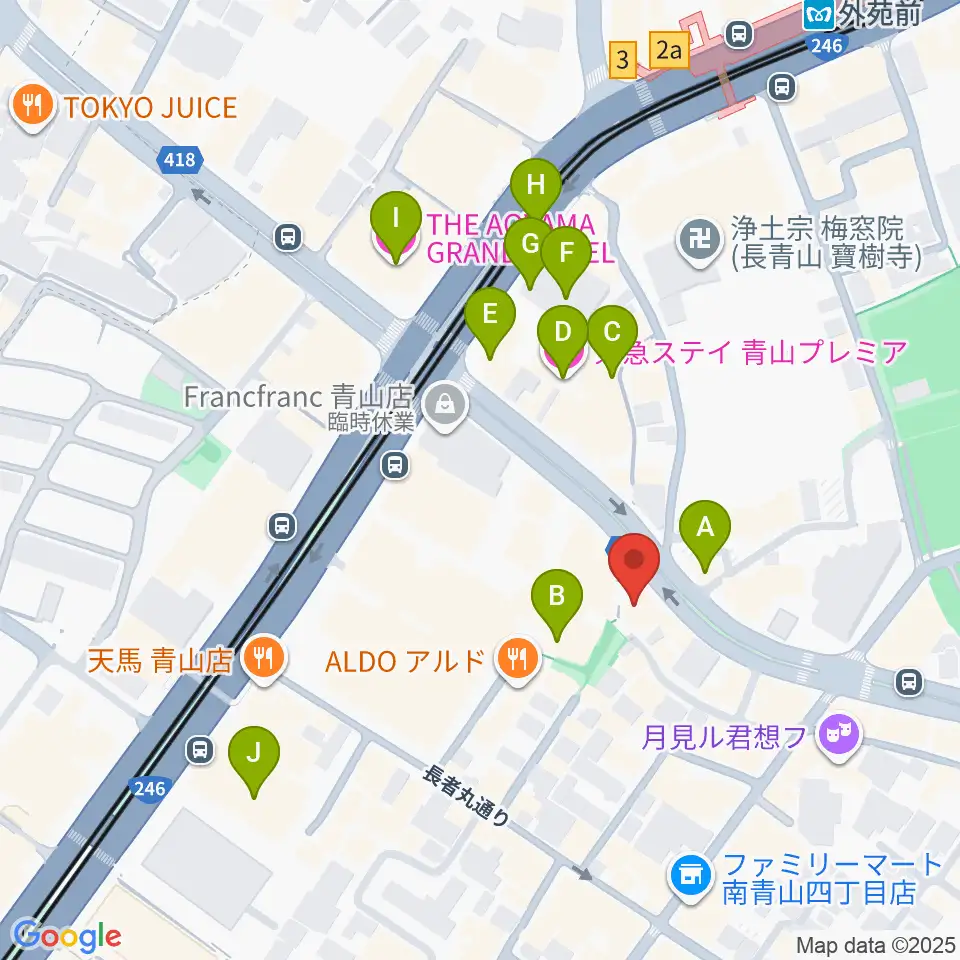Open the ALDO アルド restaurant pin
Screen dimensions: 960x960
(518, 661)
